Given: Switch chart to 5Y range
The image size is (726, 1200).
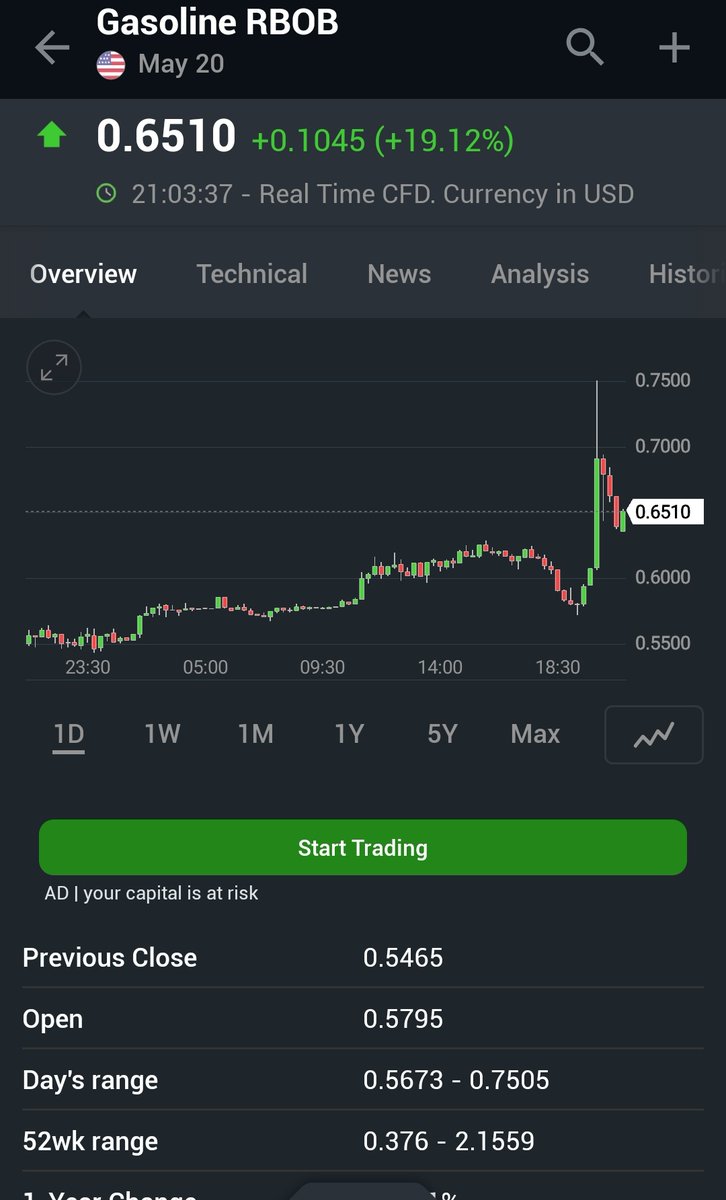Looking at the screenshot, I should (442, 734).
